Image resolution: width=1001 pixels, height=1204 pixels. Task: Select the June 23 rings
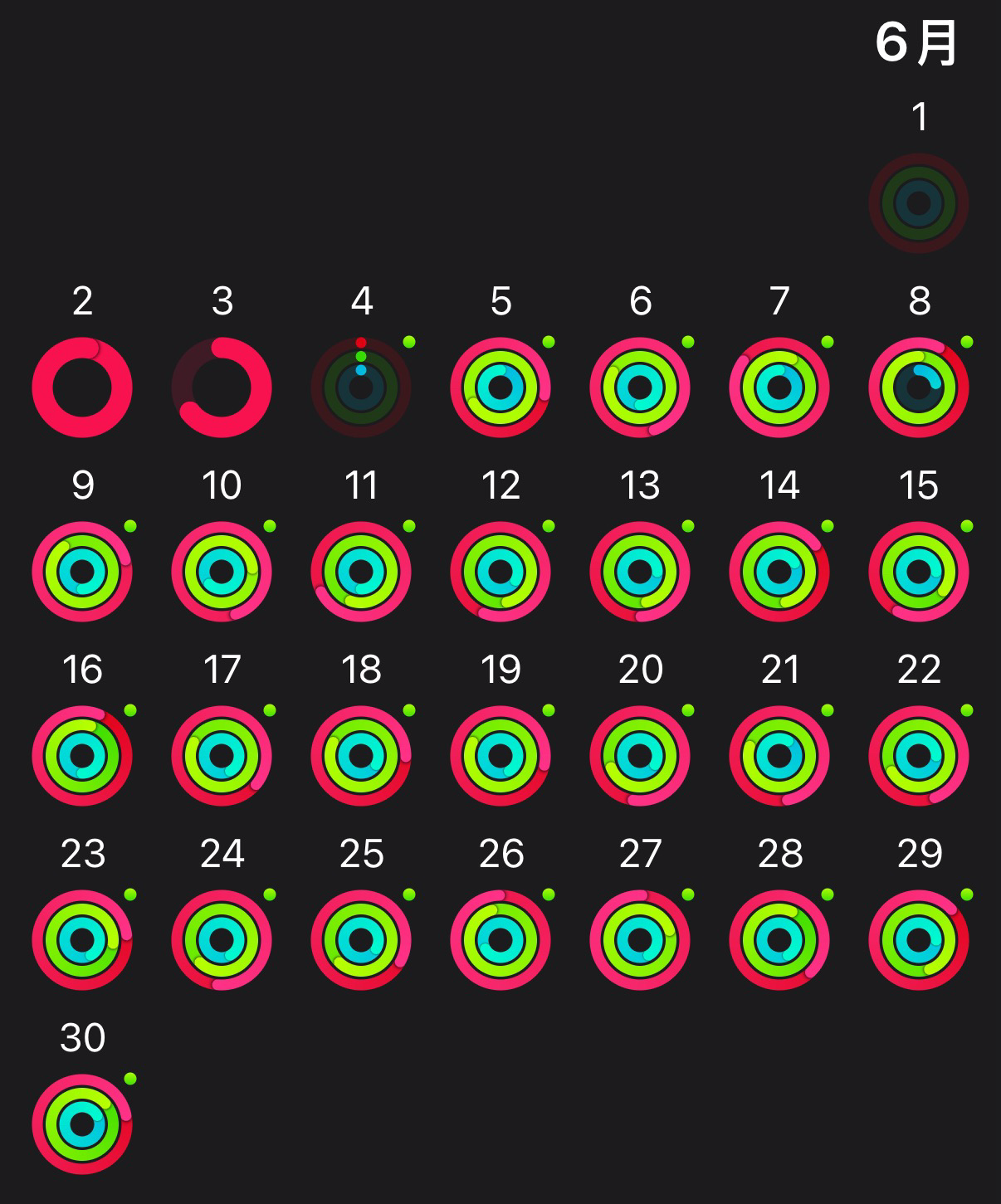click(x=82, y=940)
